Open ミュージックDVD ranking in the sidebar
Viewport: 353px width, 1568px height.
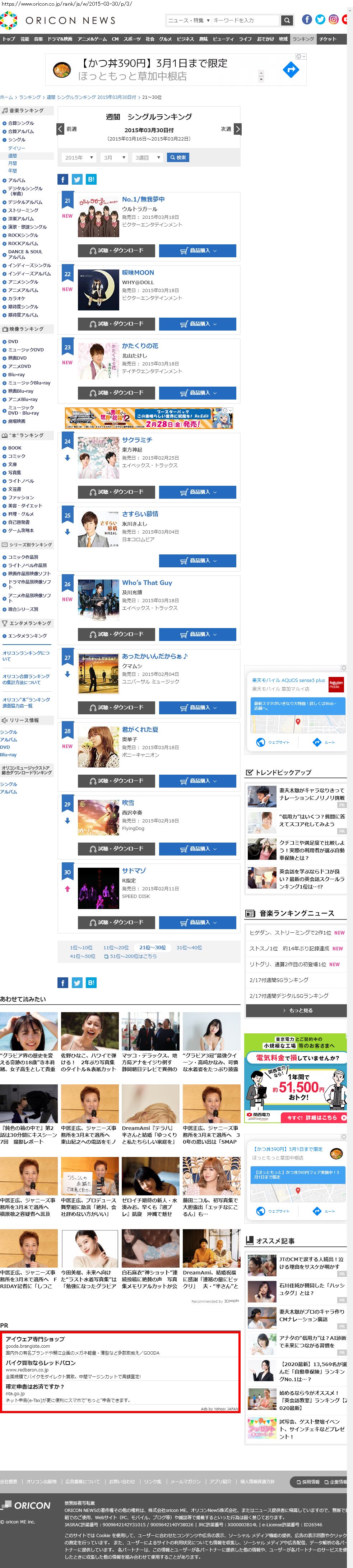pos(25,350)
